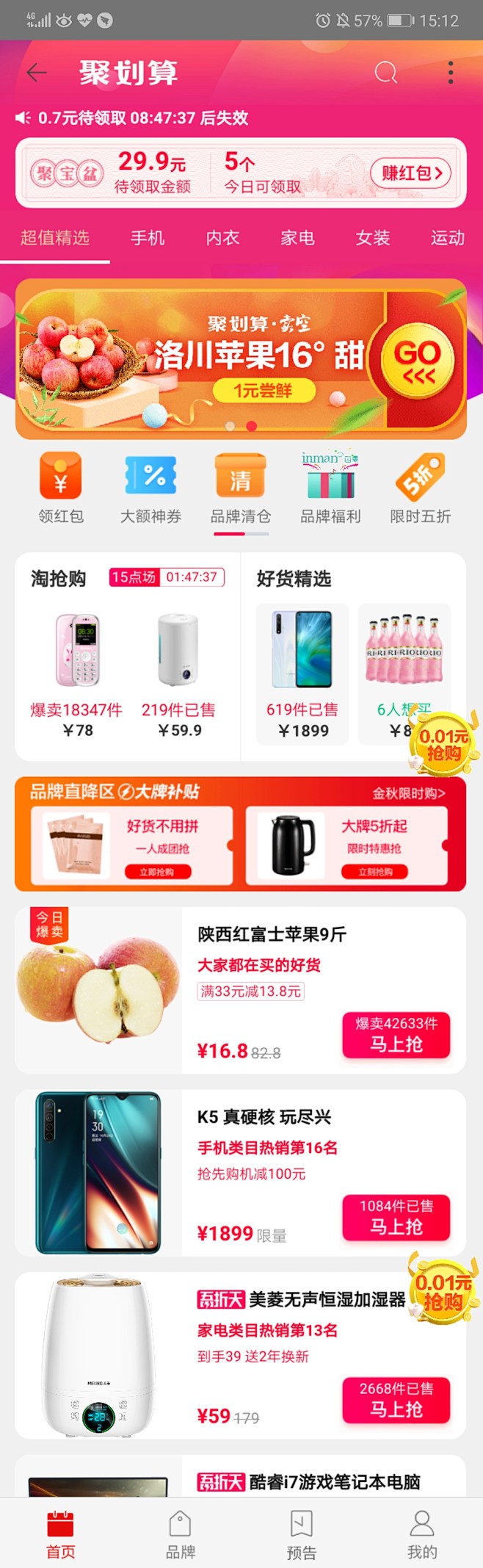Switch to the 家电 category tab
The width and height of the screenshot is (483, 1568).
point(297,238)
